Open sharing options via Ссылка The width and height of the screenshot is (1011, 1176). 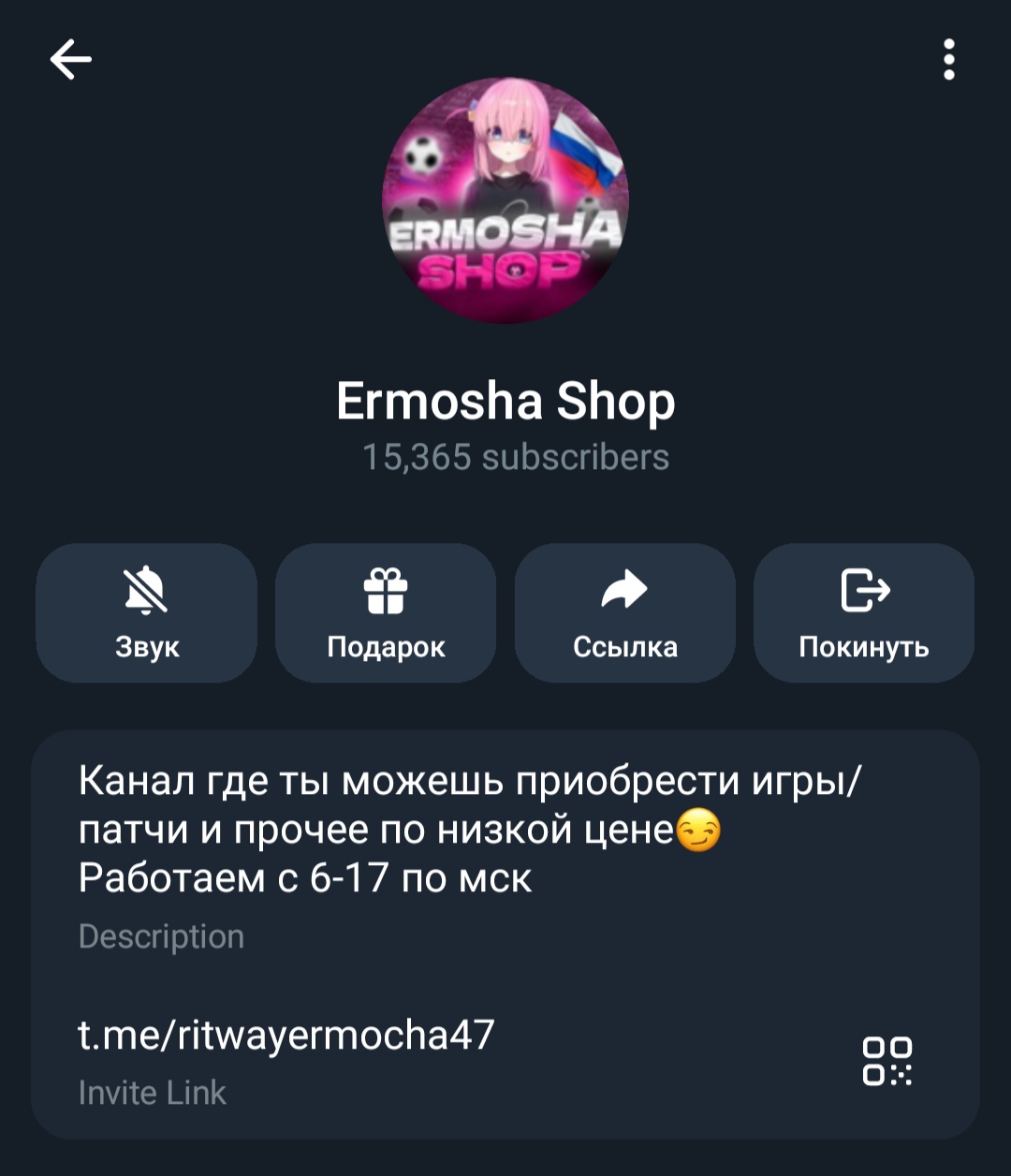(x=624, y=613)
